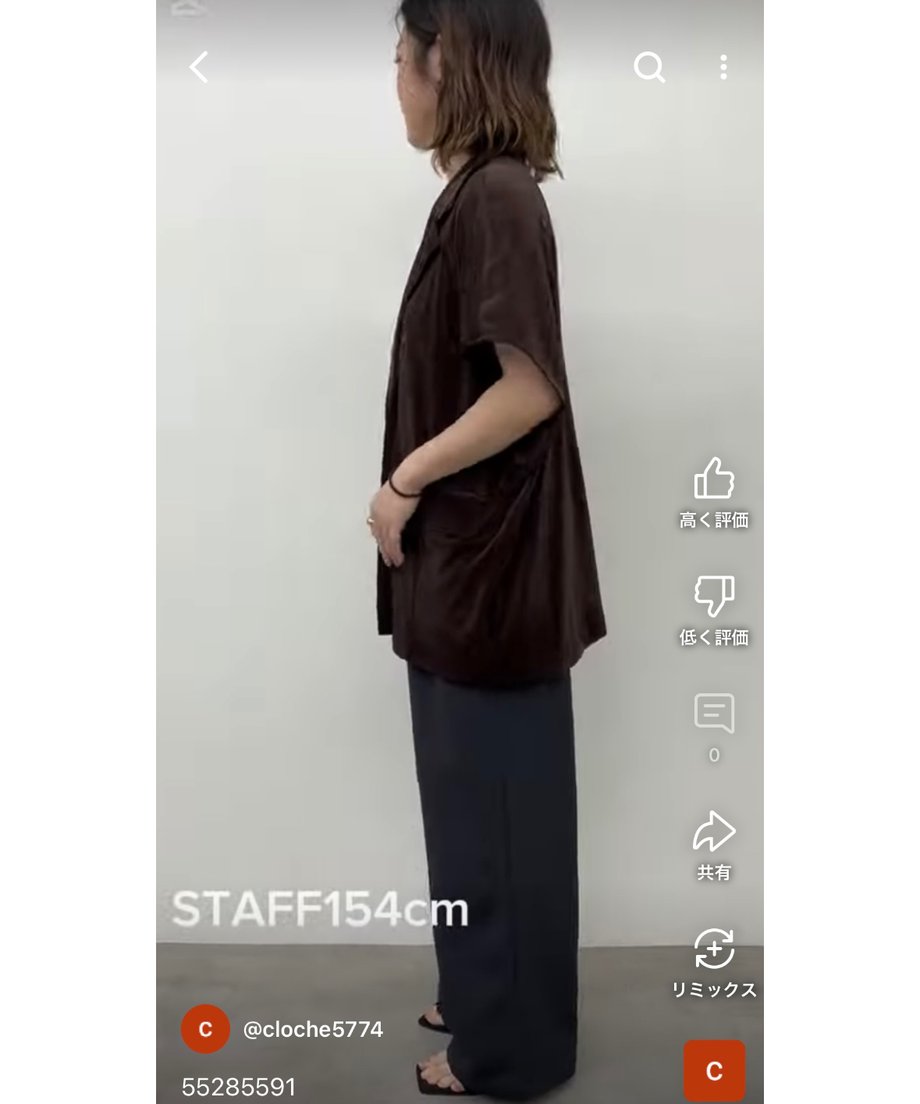Like this Short with thumbs up

pyautogui.click(x=714, y=480)
